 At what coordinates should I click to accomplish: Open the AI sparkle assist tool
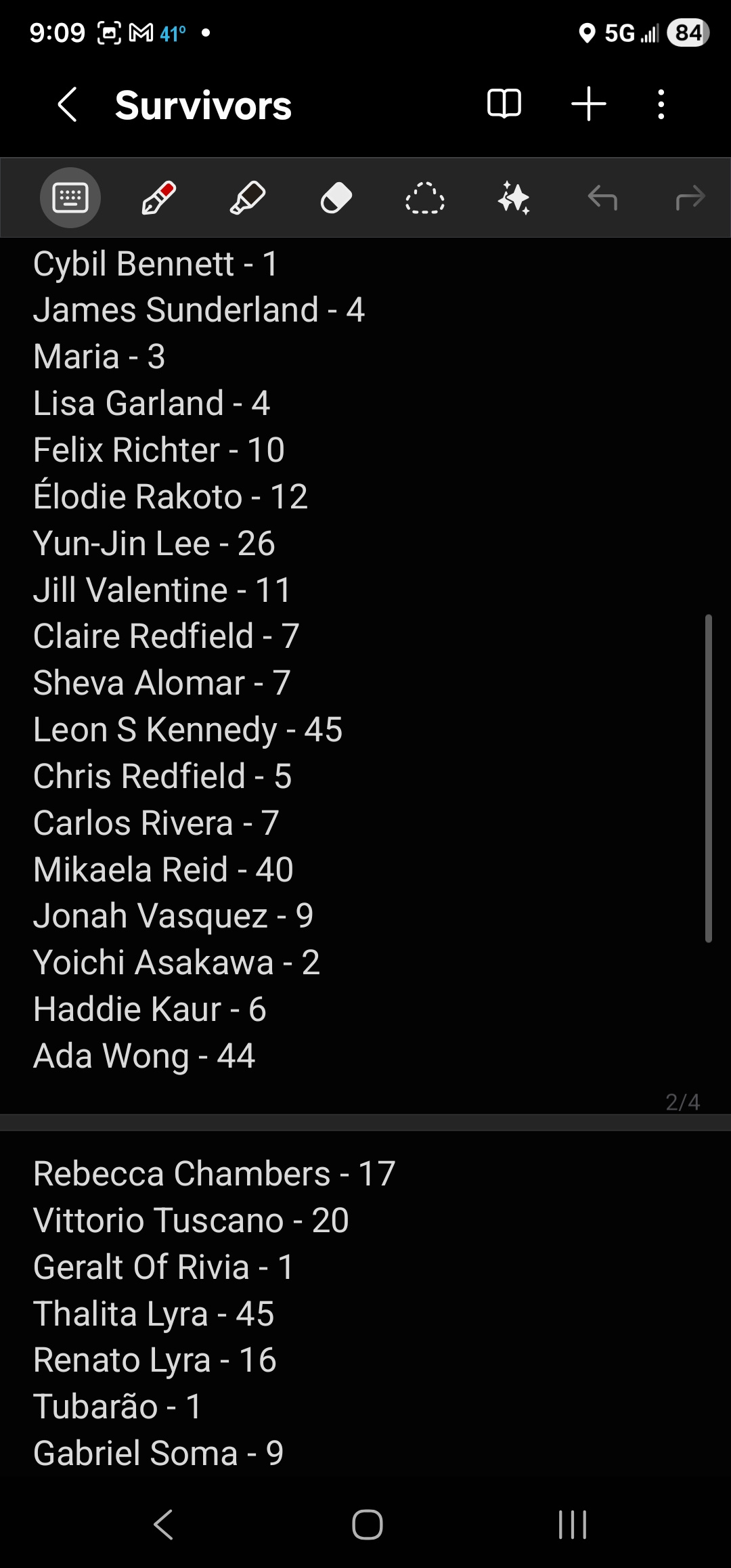click(514, 198)
